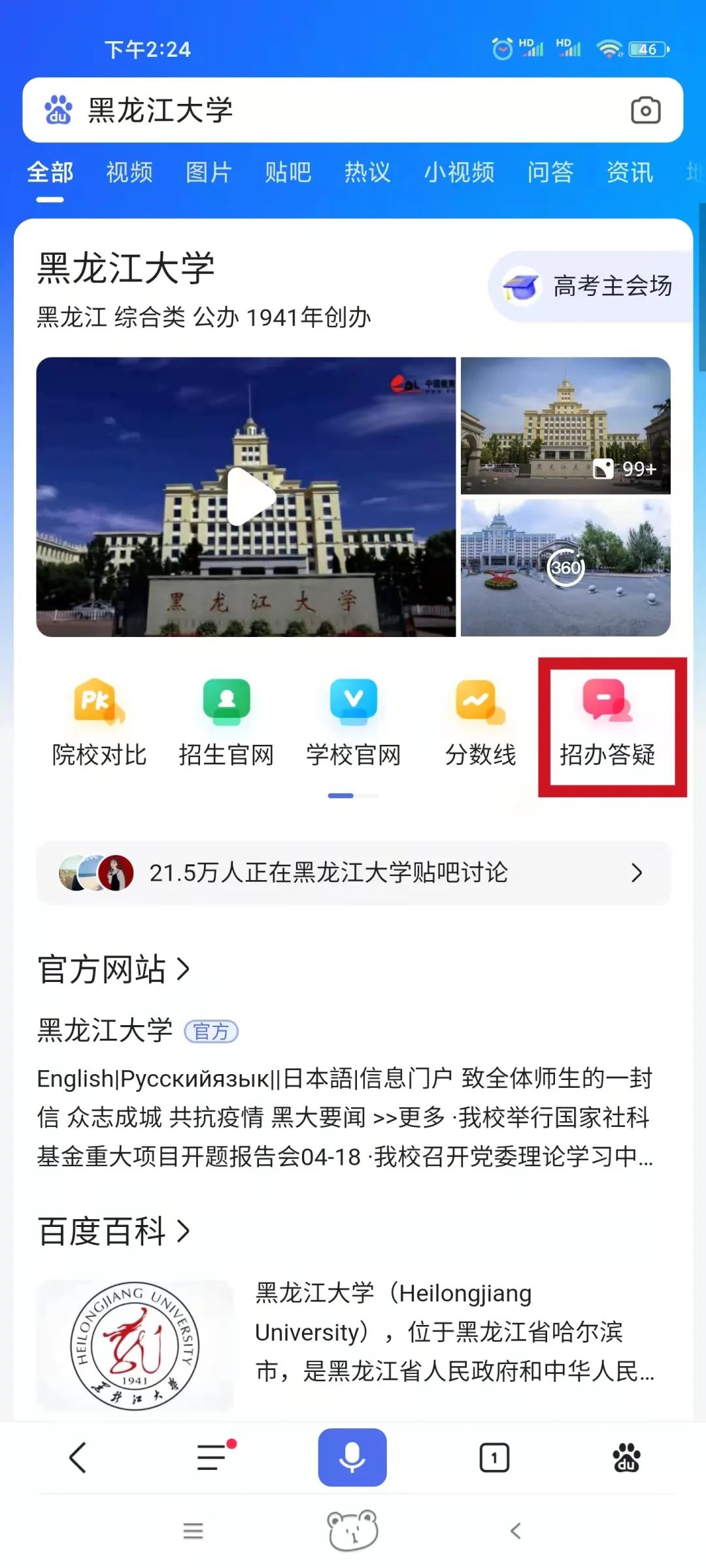Open 招办答疑 Q&A
Viewport: 706px width, 1568px height.
pos(608,723)
